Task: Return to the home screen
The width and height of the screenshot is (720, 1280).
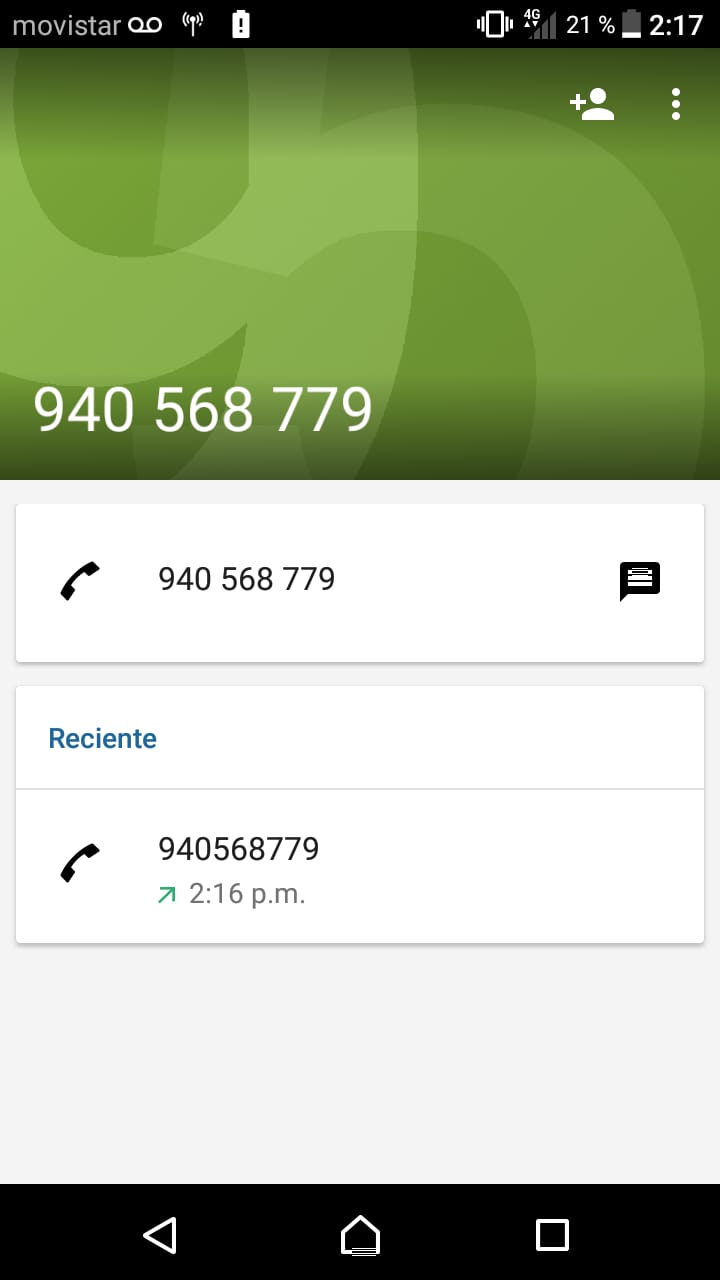Action: [x=360, y=1235]
